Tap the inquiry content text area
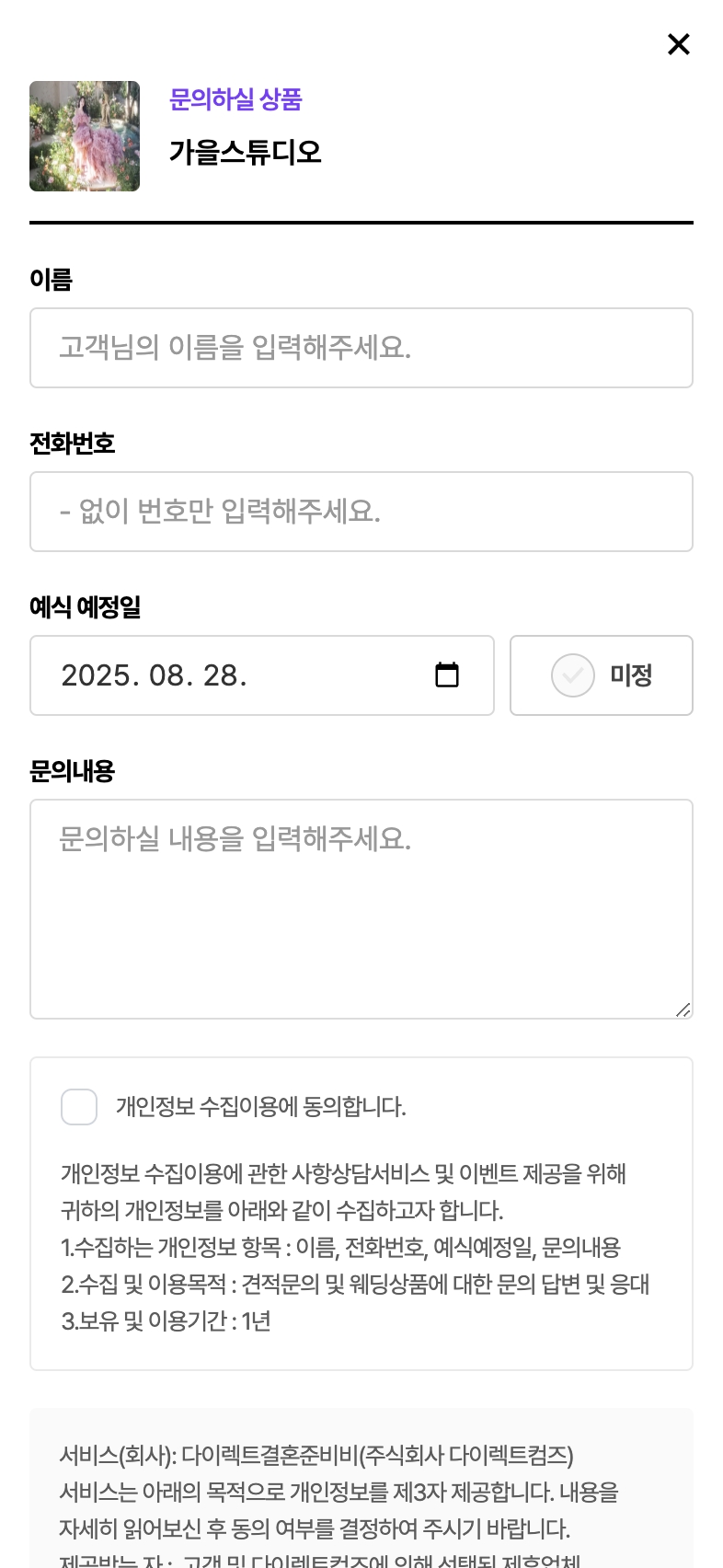This screenshot has height=1568, width=723. pos(361,909)
